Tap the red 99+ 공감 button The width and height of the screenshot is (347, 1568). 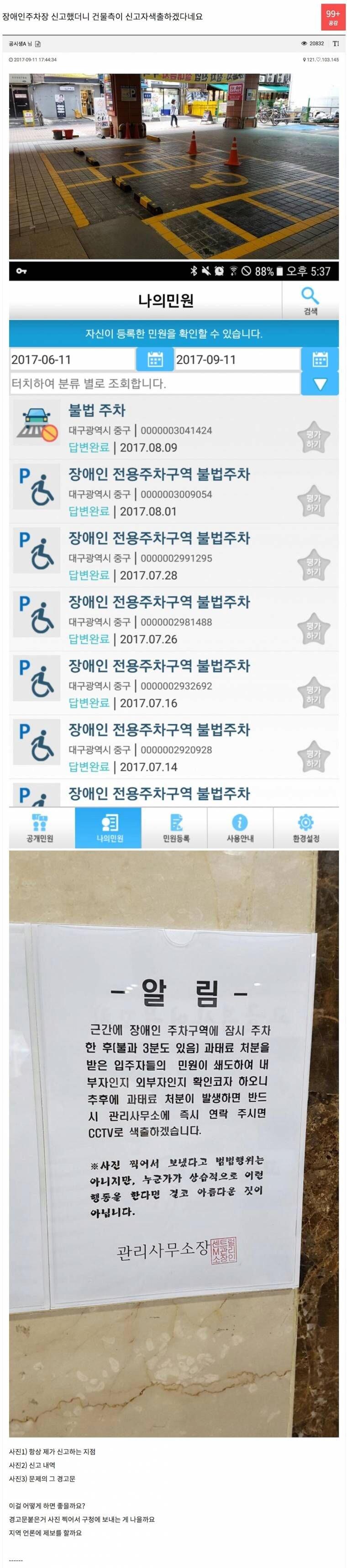(x=332, y=16)
